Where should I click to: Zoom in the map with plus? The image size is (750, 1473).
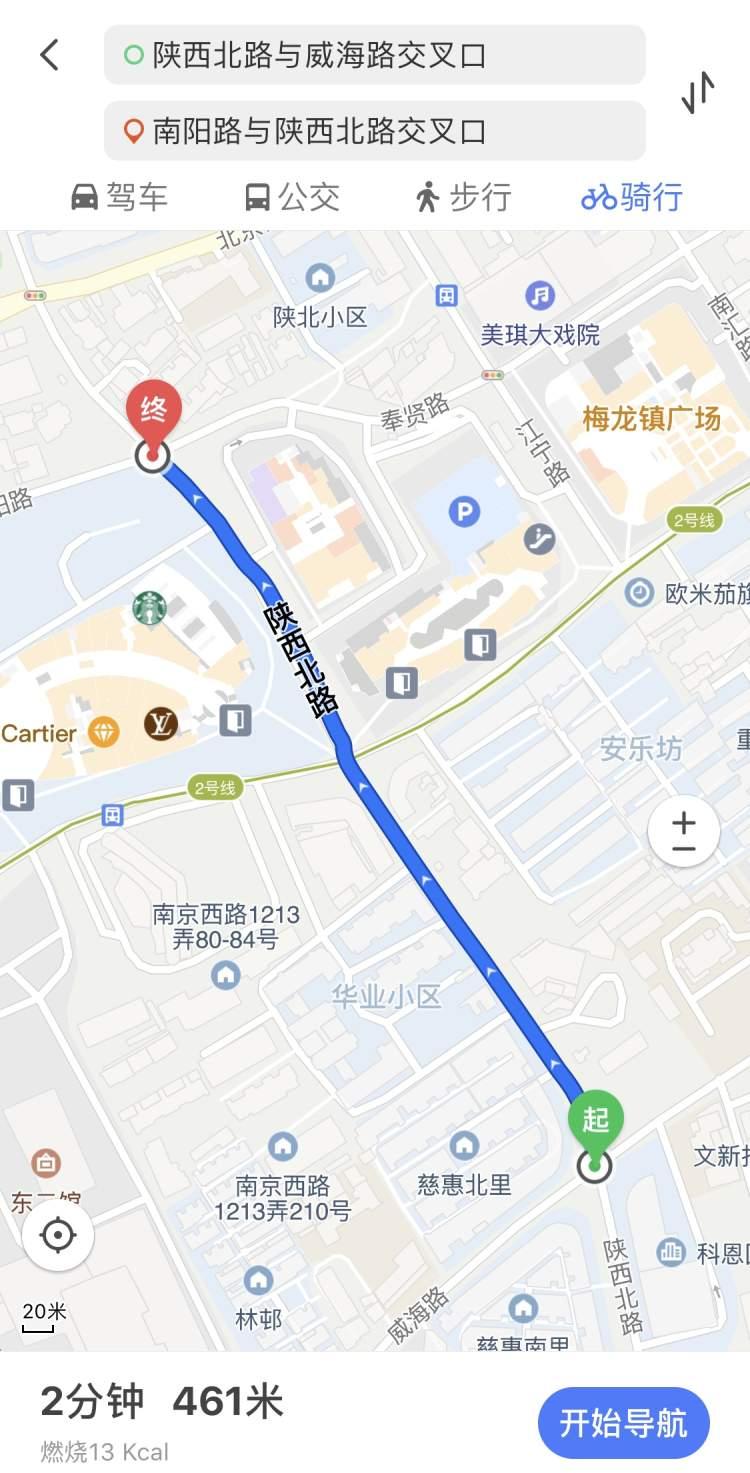pos(684,822)
